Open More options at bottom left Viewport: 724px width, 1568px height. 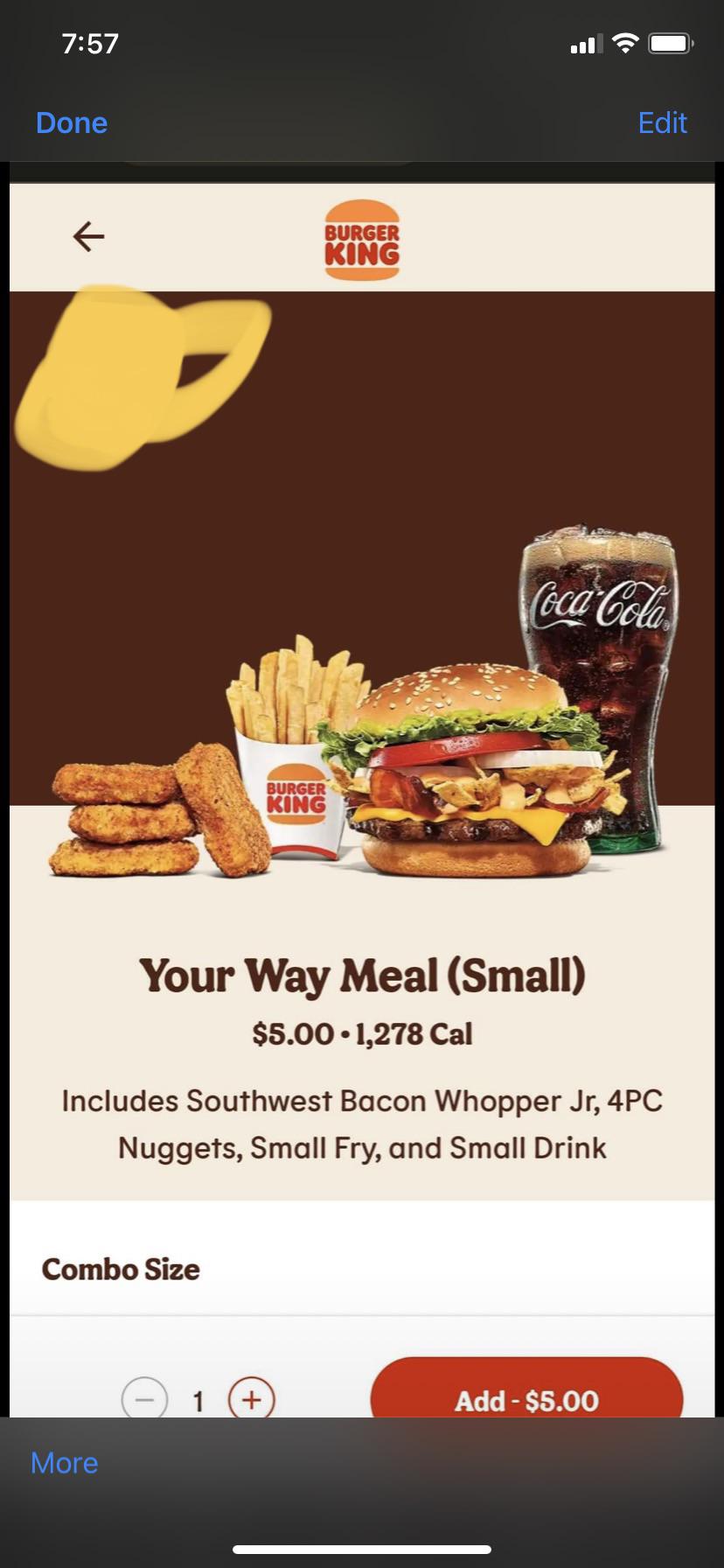[x=63, y=1462]
